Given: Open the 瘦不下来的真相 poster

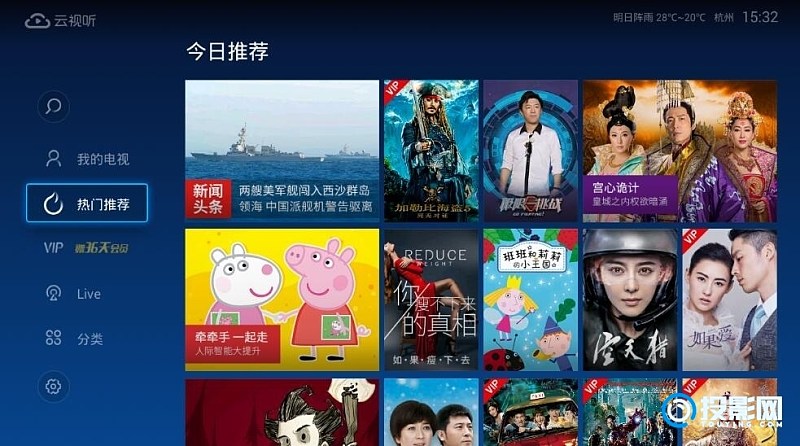Looking at the screenshot, I should pyautogui.click(x=430, y=299).
